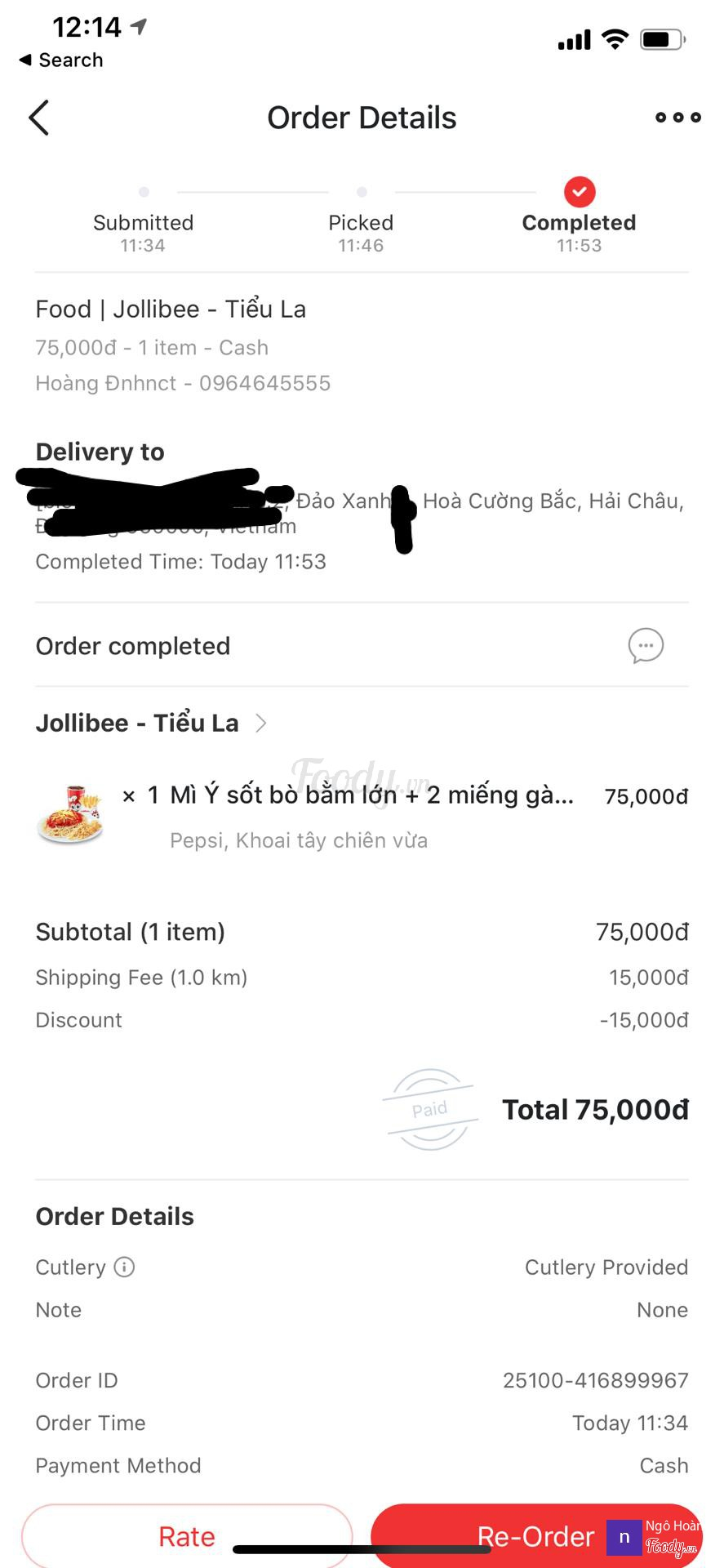Image resolution: width=724 pixels, height=1568 pixels.
Task: Go back from Order Details
Action: click(39, 118)
